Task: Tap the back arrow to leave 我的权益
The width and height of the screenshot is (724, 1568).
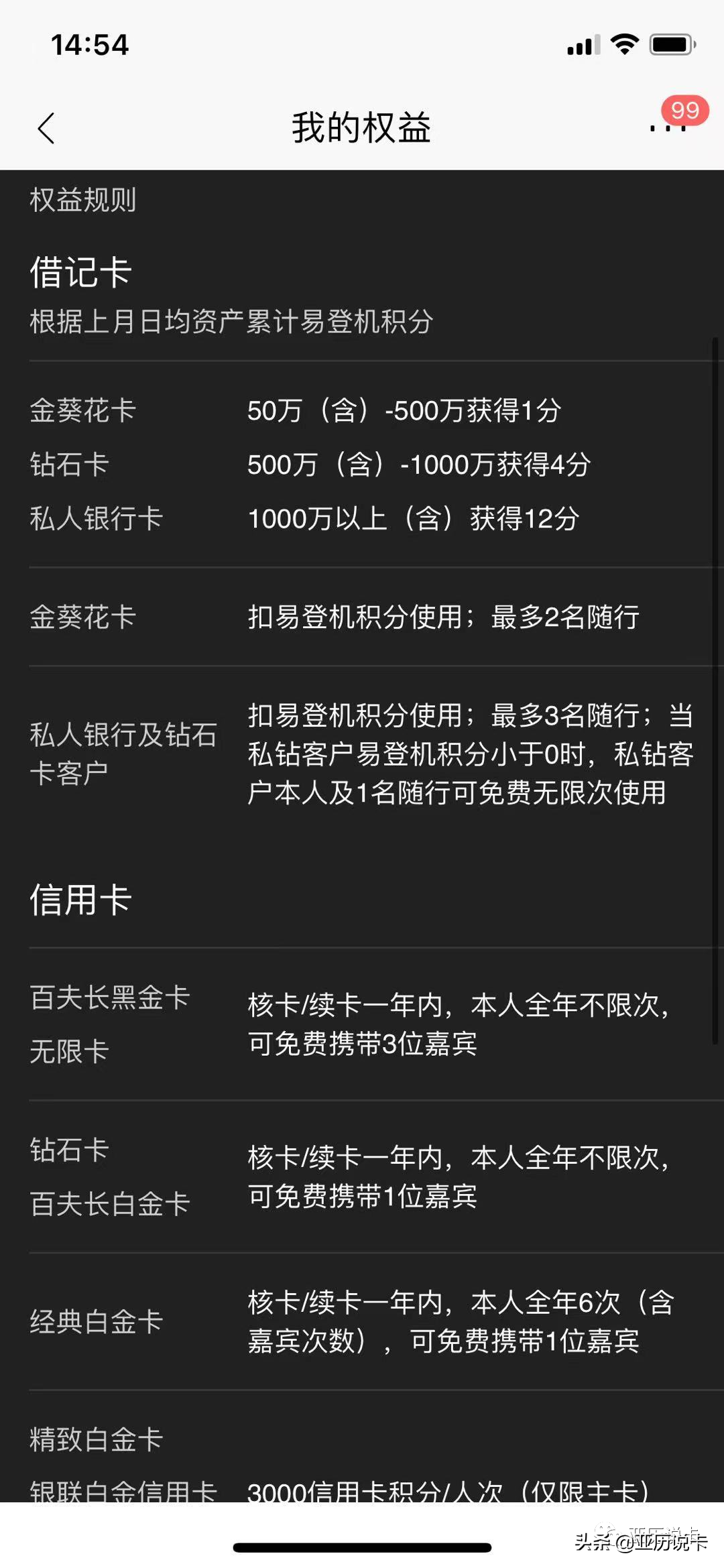Action: [x=46, y=129]
